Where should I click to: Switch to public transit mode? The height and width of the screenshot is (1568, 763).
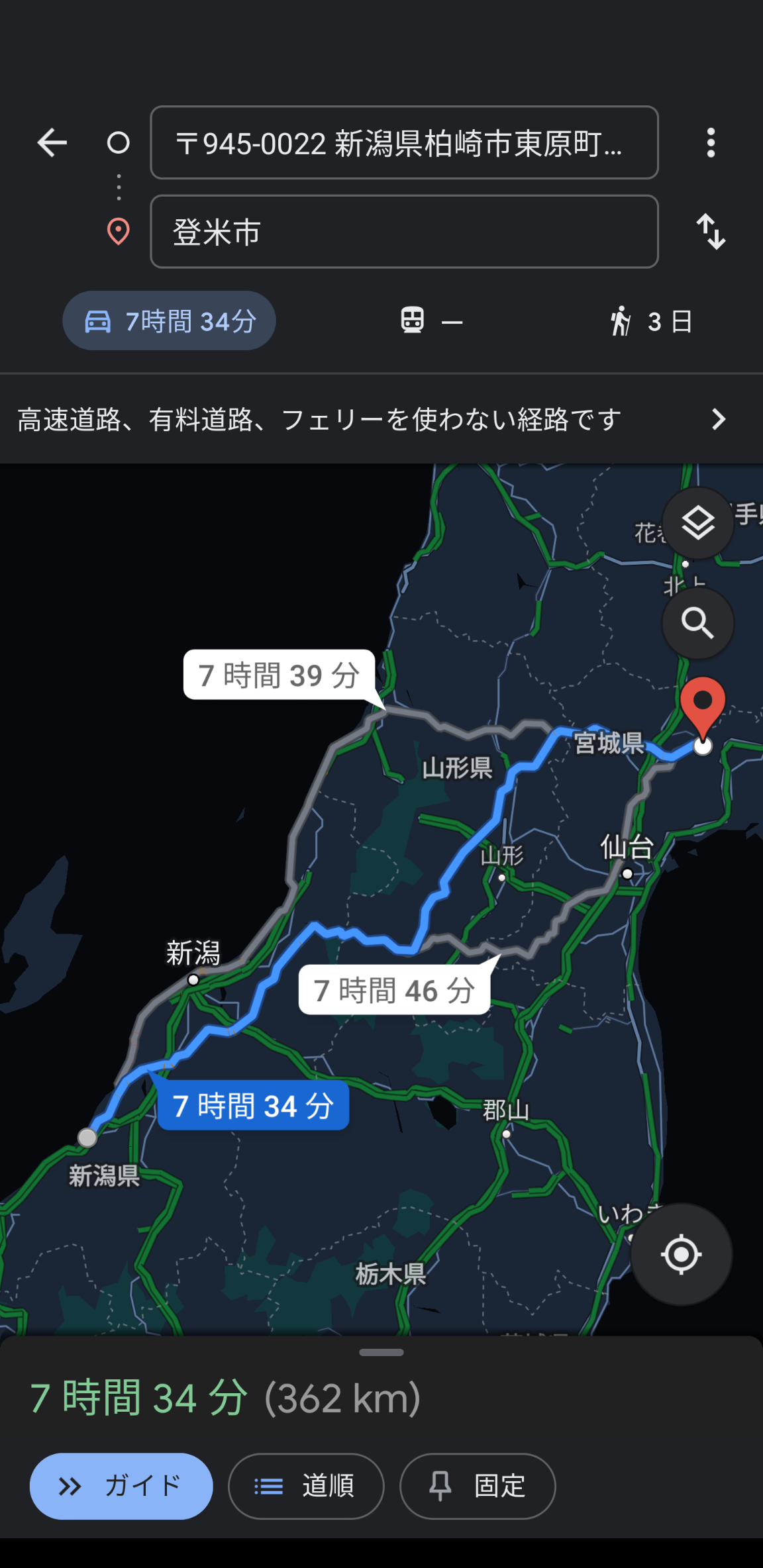coord(431,321)
